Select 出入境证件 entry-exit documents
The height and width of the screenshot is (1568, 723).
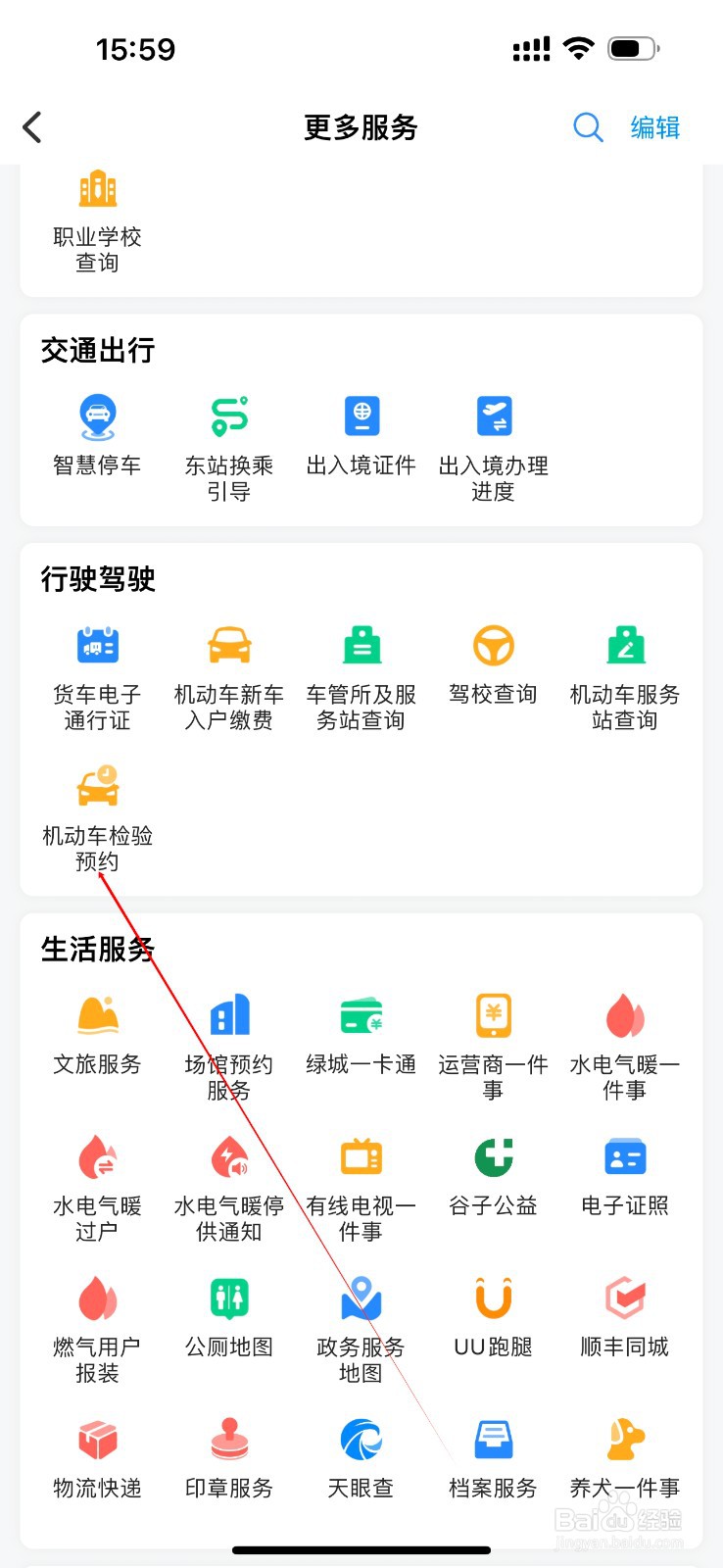point(360,431)
